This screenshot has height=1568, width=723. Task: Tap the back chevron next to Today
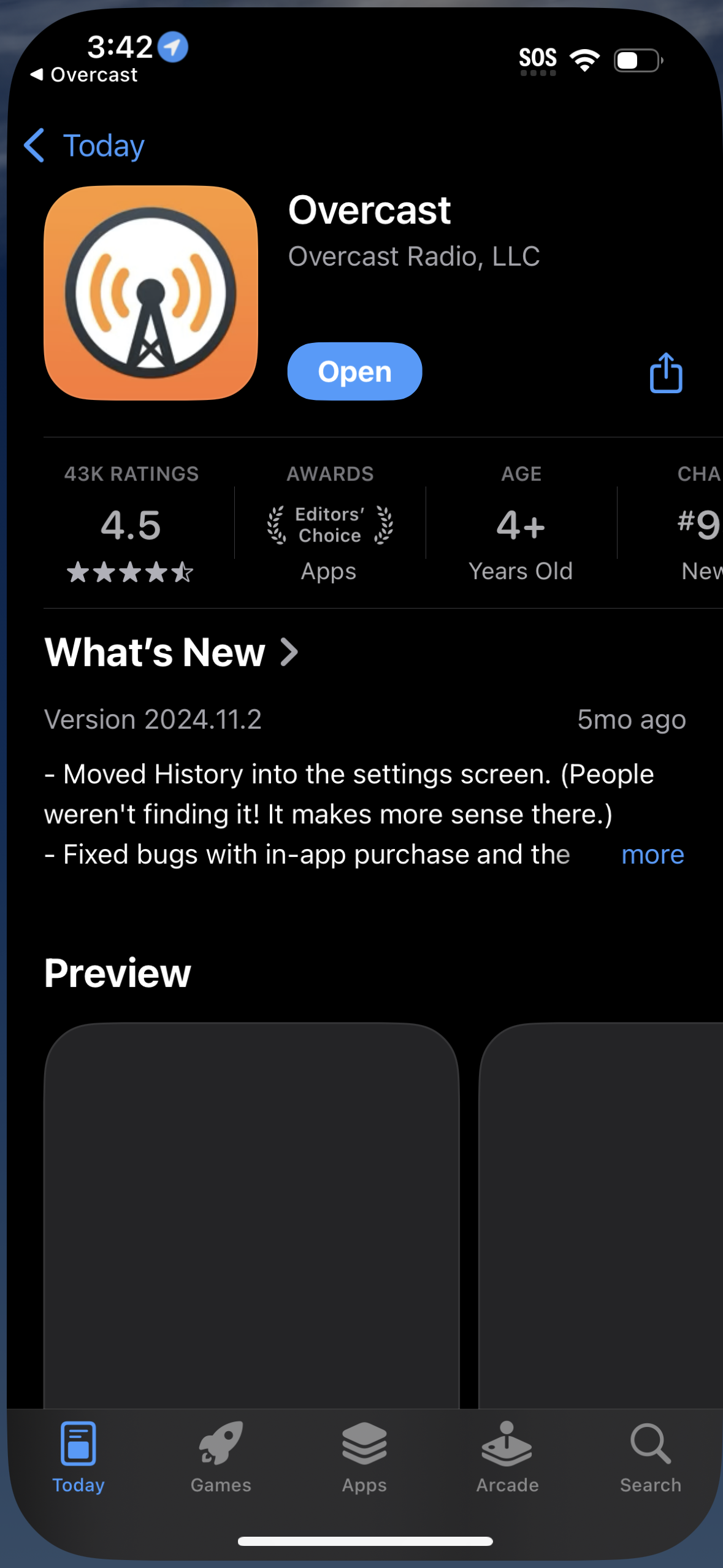pyautogui.click(x=34, y=145)
